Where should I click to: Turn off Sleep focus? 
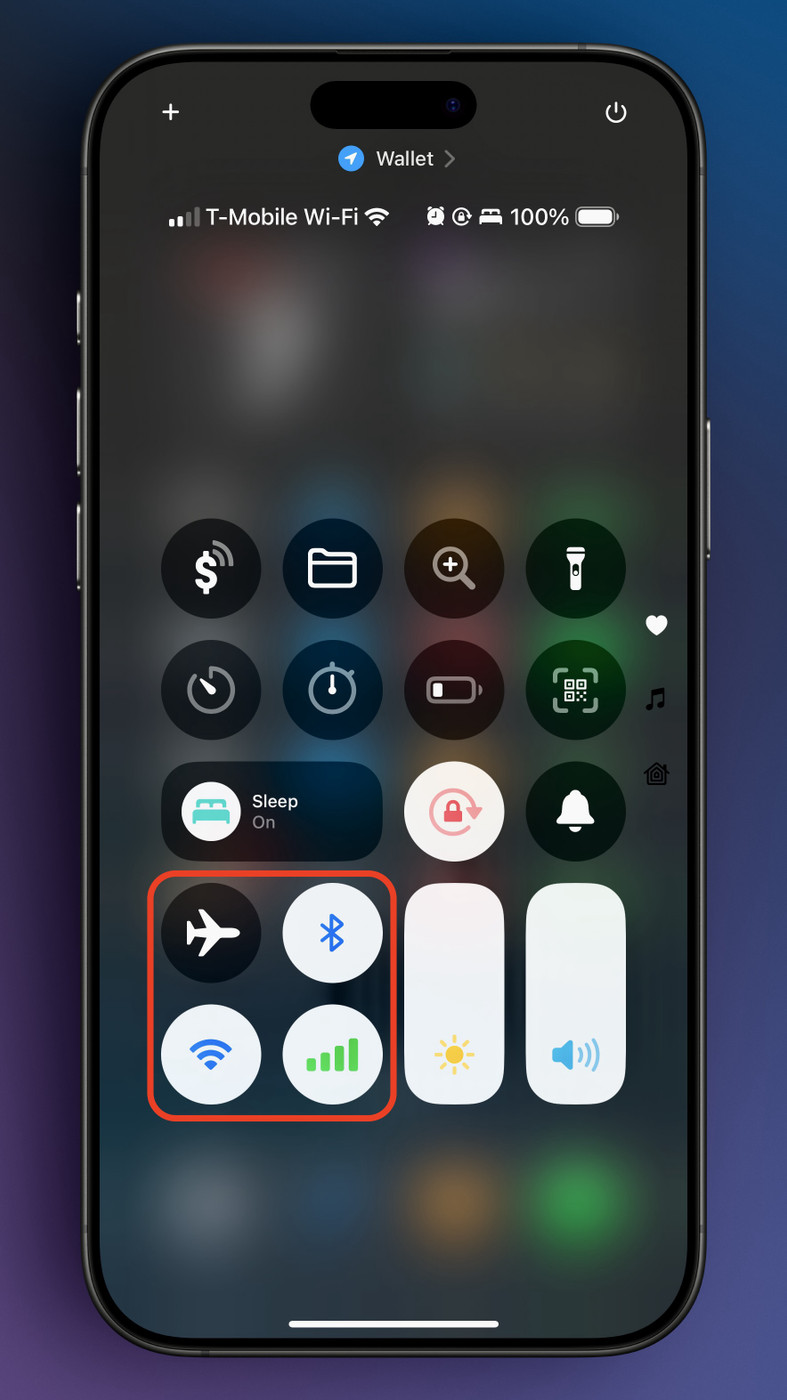click(x=271, y=811)
